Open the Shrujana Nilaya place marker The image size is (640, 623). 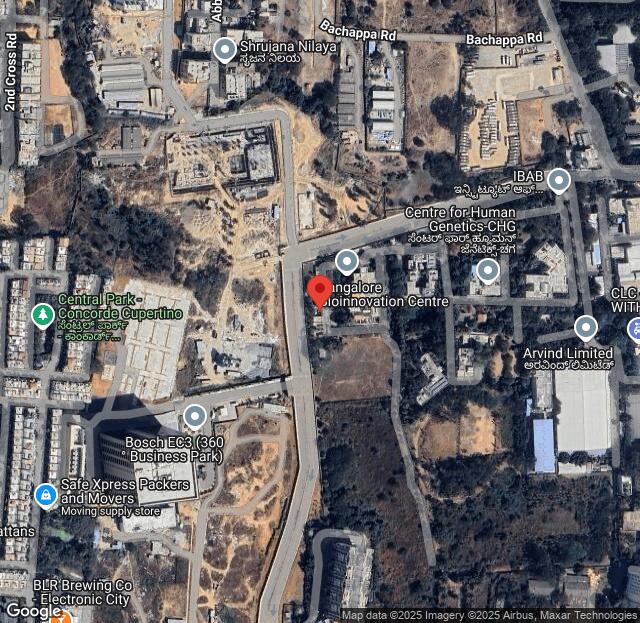[226, 48]
